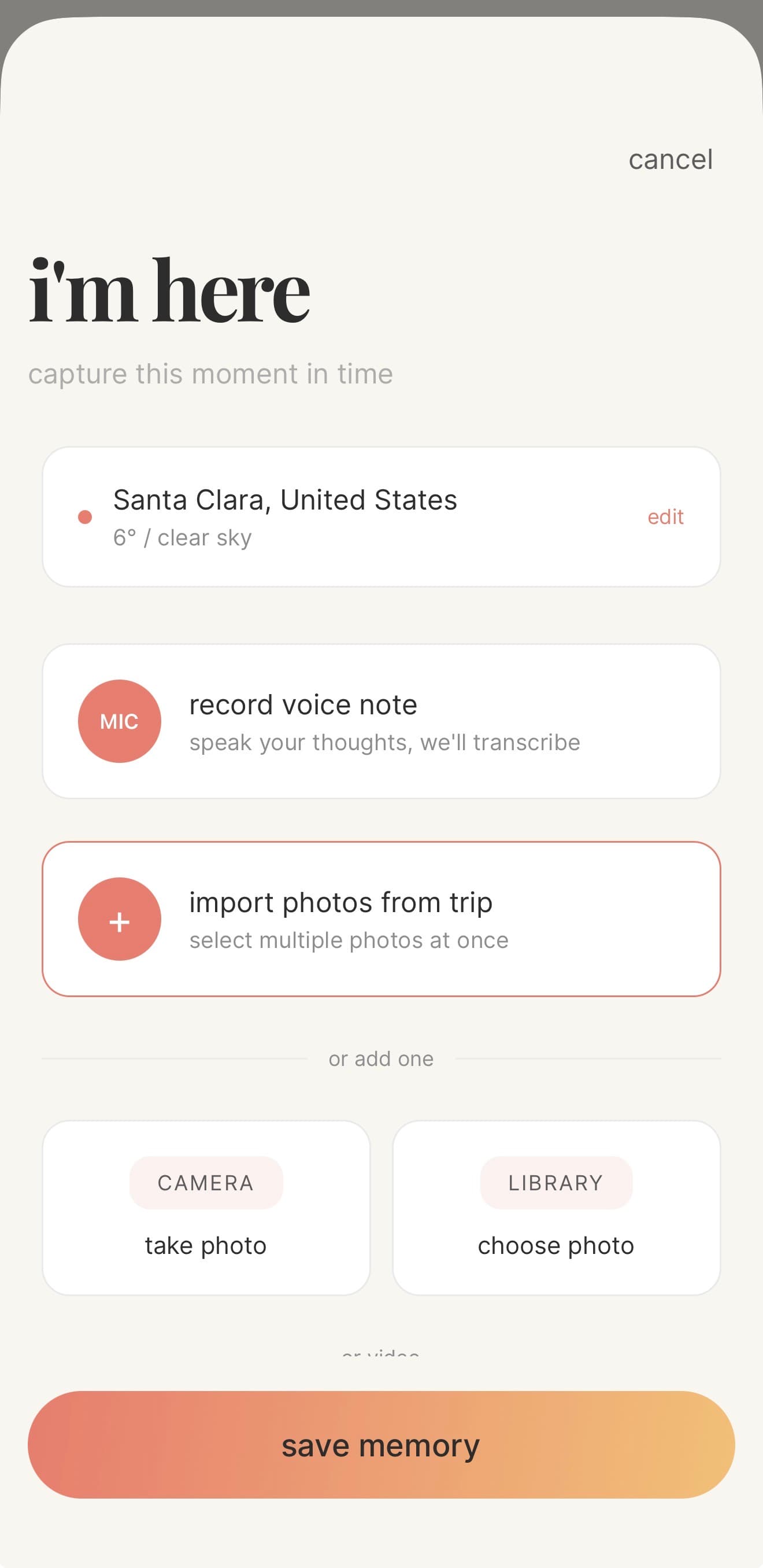Open camera to take photo
Image resolution: width=763 pixels, height=1568 pixels.
pyautogui.click(x=206, y=1208)
